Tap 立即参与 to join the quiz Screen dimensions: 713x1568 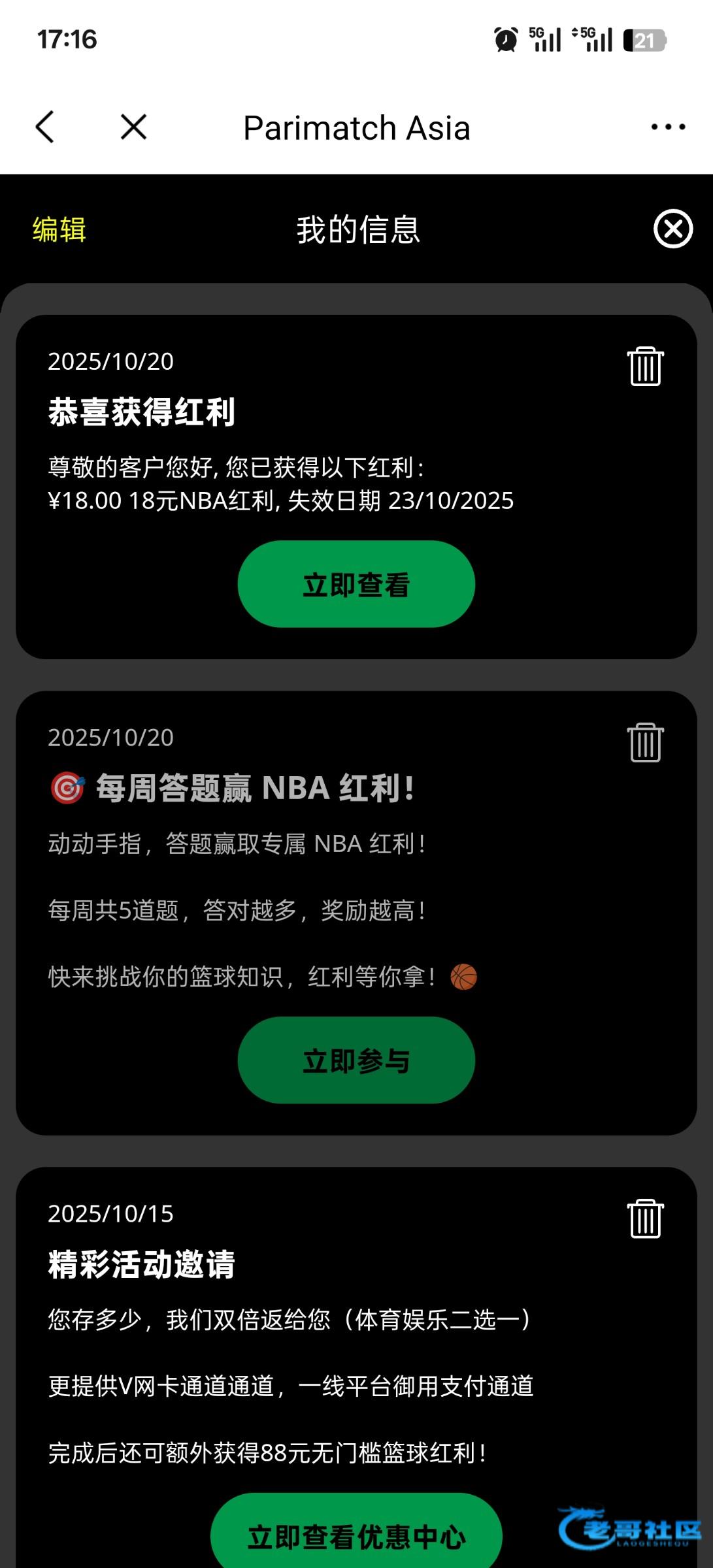pos(356,1060)
